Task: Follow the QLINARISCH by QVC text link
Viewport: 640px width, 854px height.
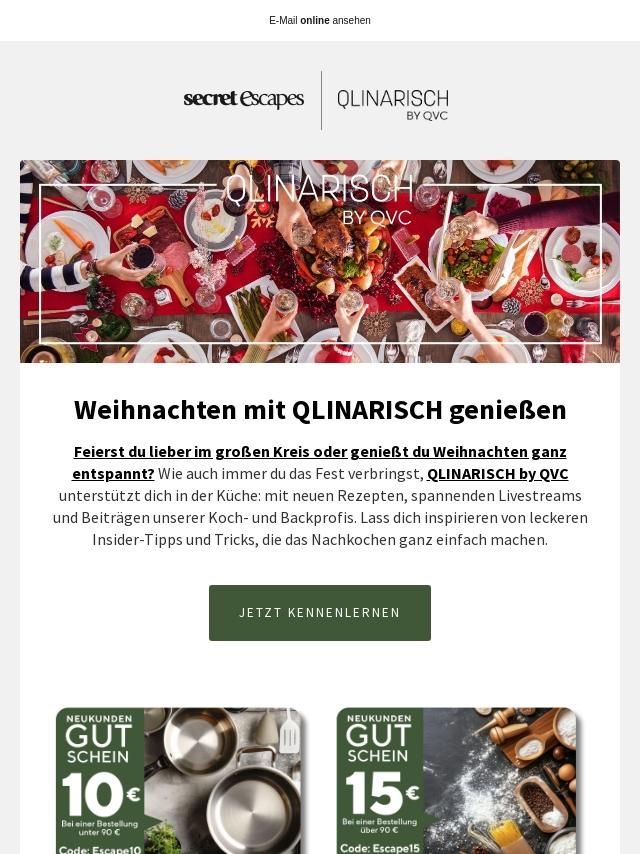Action: click(x=497, y=474)
